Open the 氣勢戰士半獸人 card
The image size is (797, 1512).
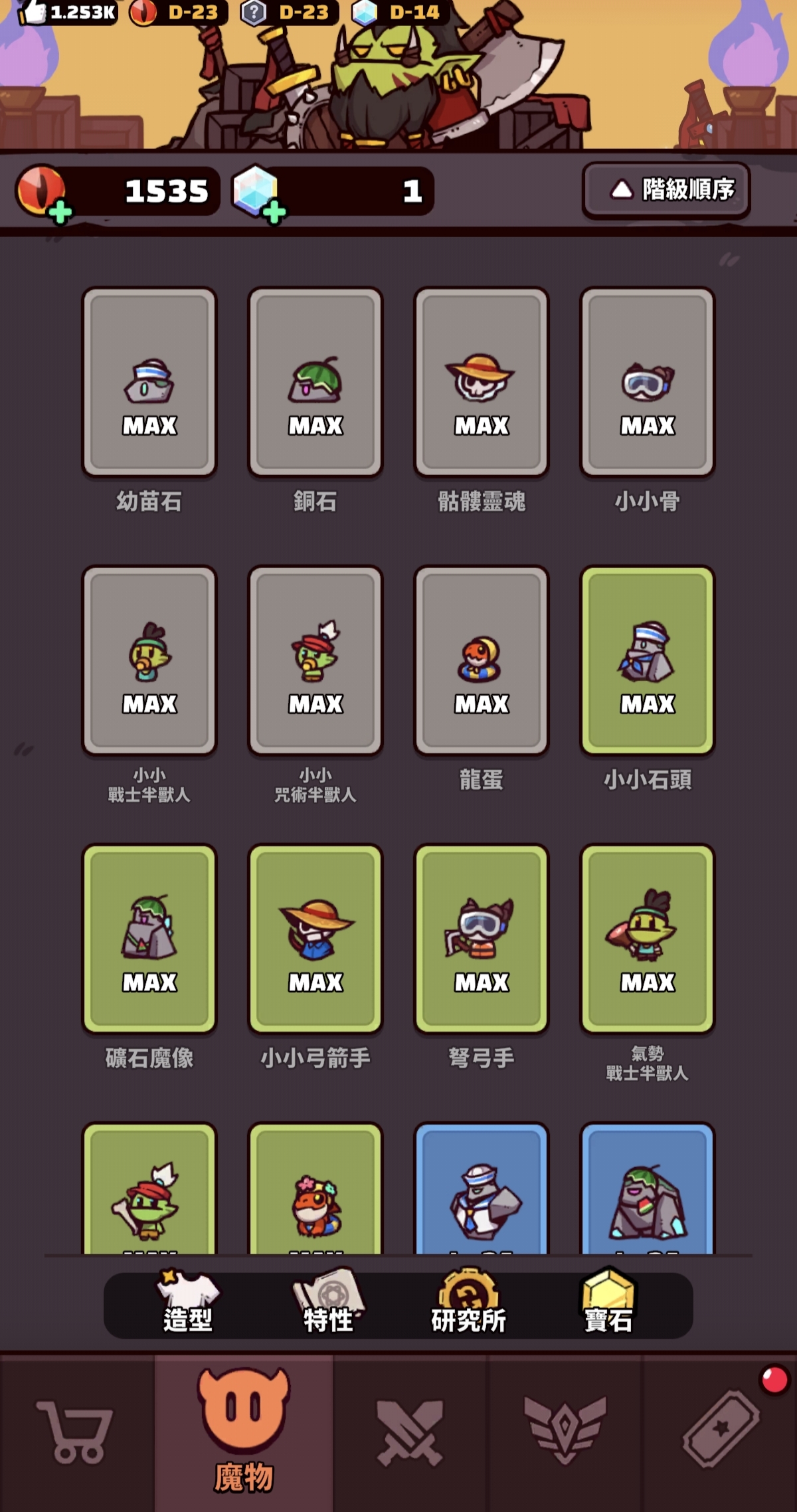click(x=648, y=938)
